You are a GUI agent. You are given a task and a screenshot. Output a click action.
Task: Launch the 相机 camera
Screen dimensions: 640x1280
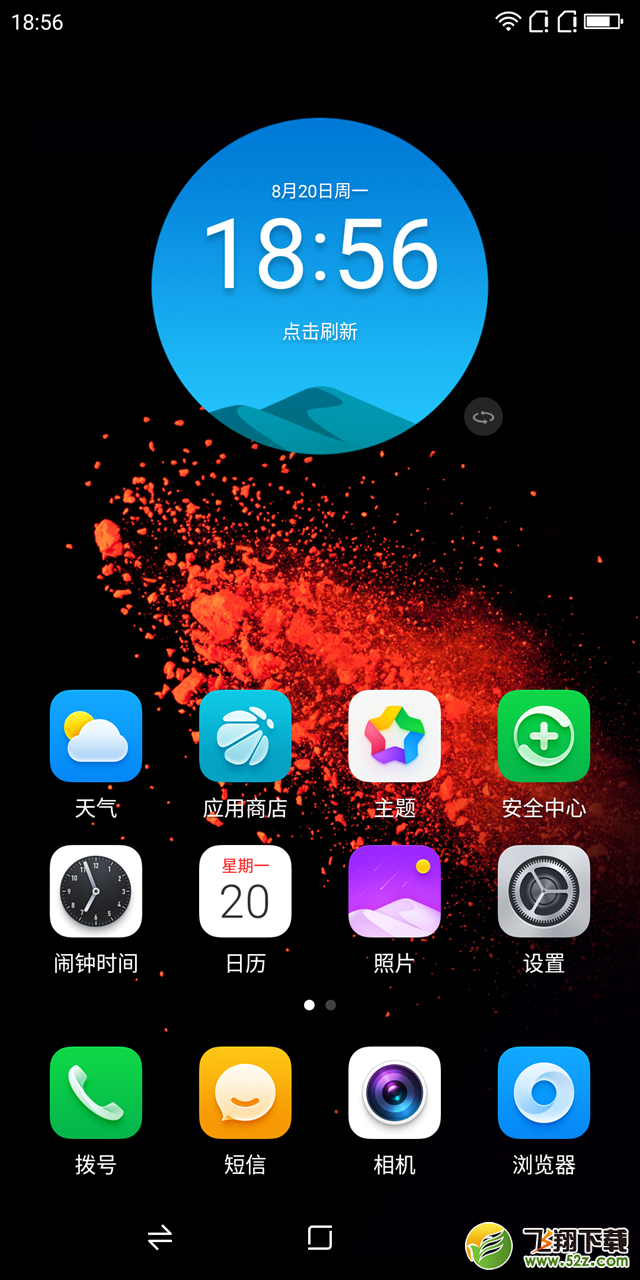pos(394,1093)
